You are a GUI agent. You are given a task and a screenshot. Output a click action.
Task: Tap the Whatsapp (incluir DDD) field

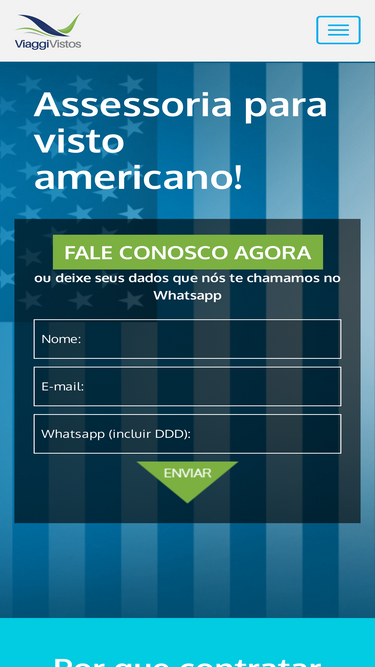point(188,434)
